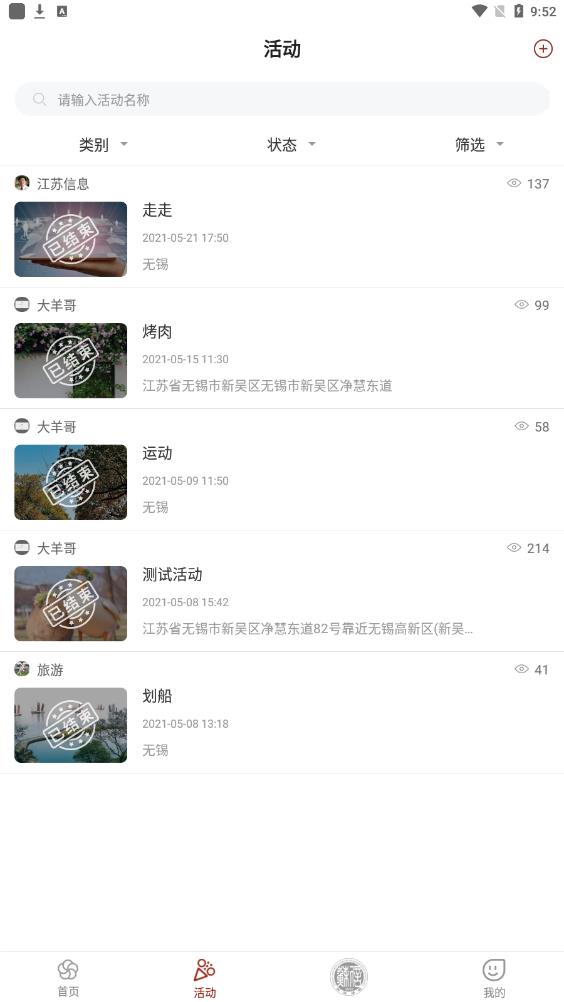Go to the 我的 profile tab

[x=494, y=978]
